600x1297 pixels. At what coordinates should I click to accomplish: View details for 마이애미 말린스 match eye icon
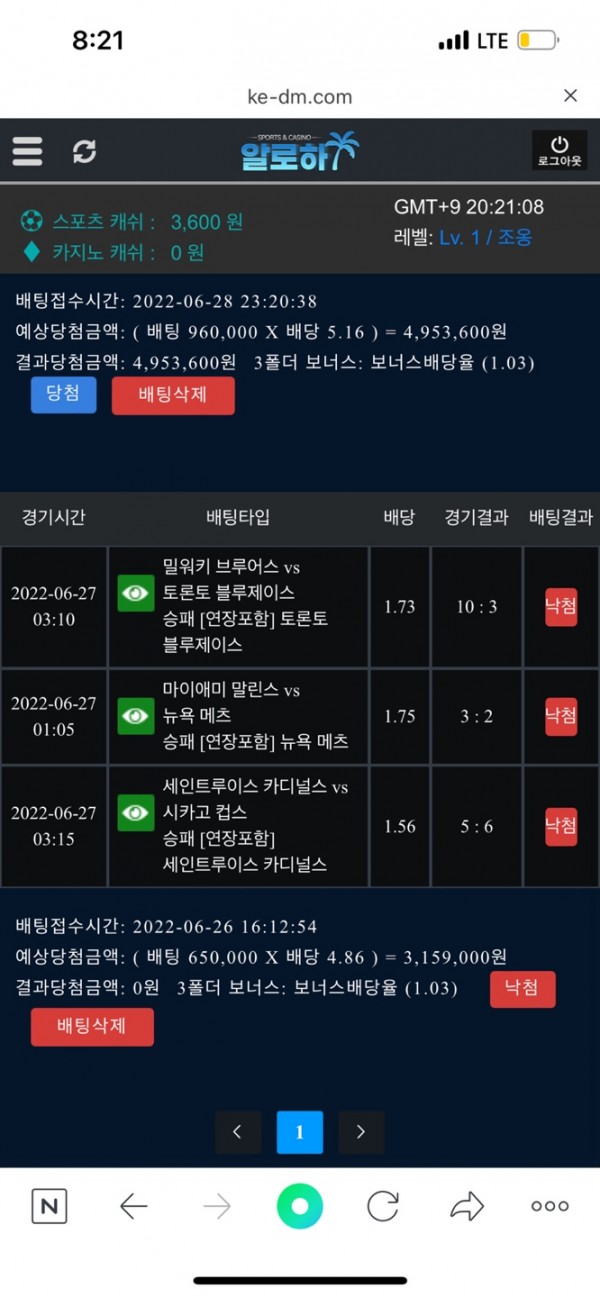pyautogui.click(x=135, y=716)
